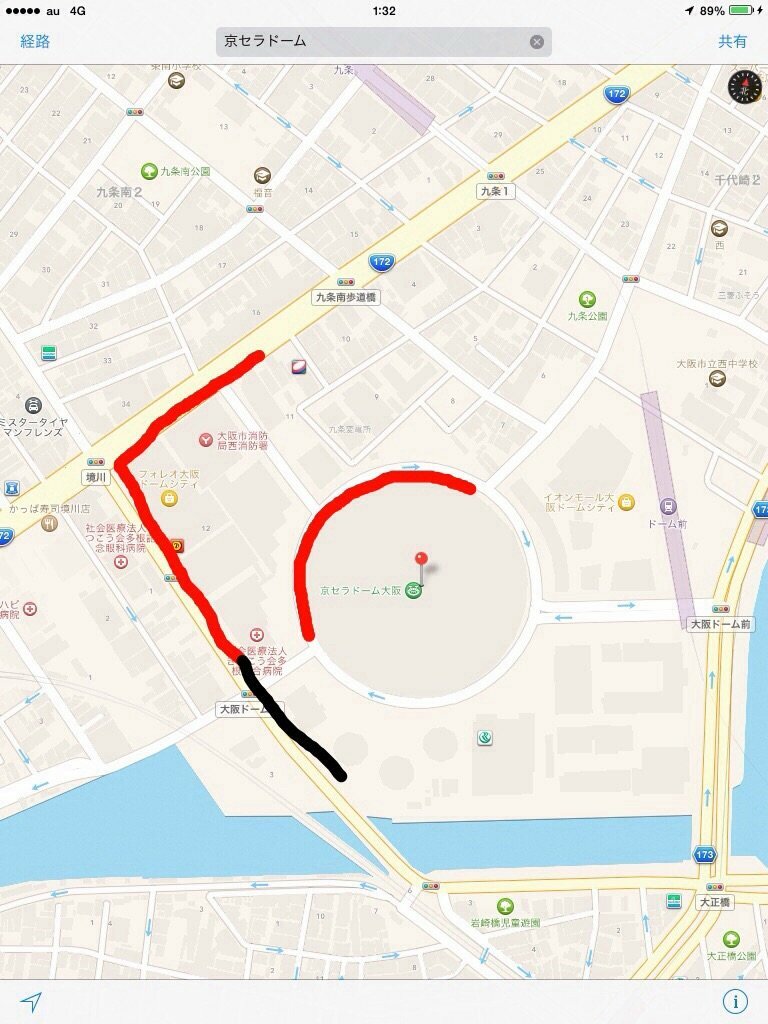Clear the search text

[537, 41]
